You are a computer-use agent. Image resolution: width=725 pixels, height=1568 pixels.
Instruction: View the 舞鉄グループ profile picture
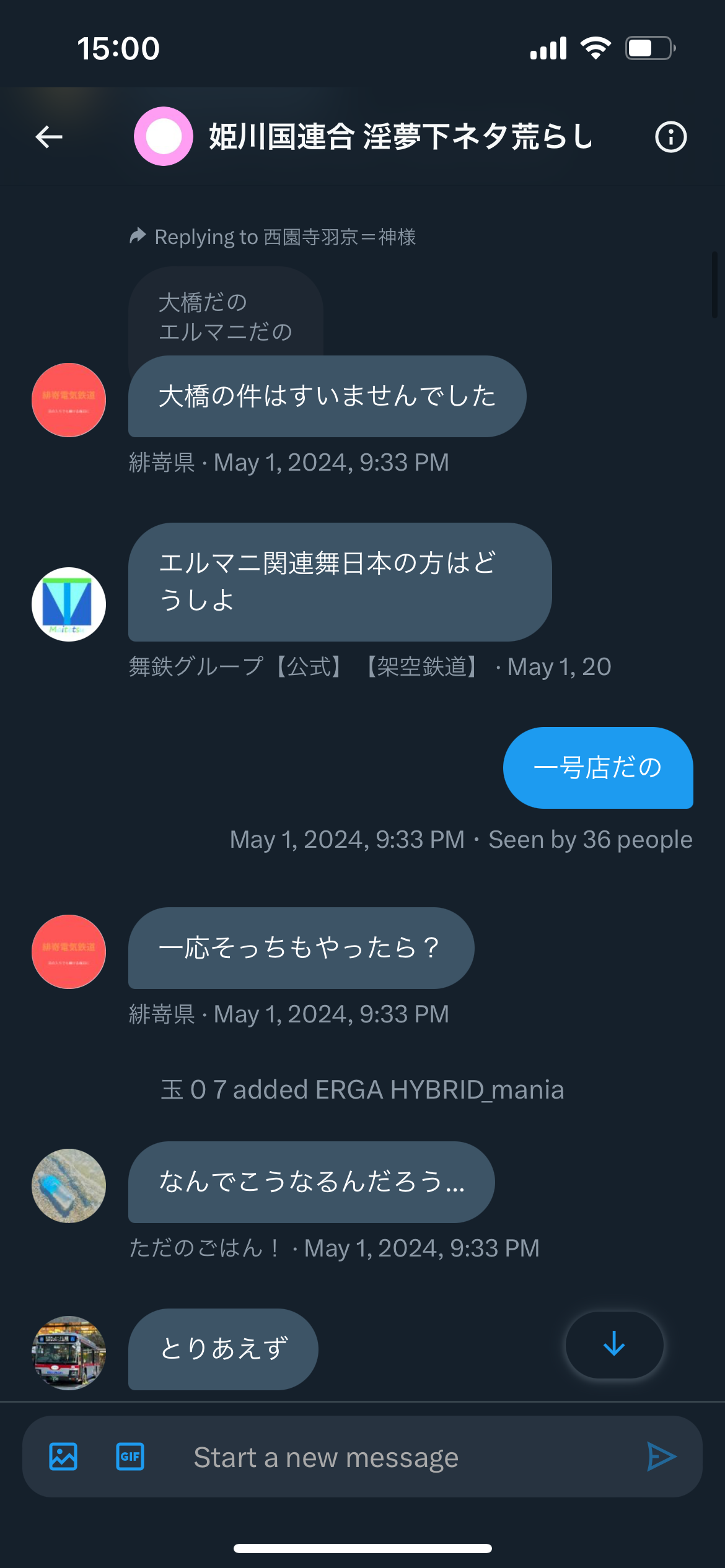(x=69, y=604)
